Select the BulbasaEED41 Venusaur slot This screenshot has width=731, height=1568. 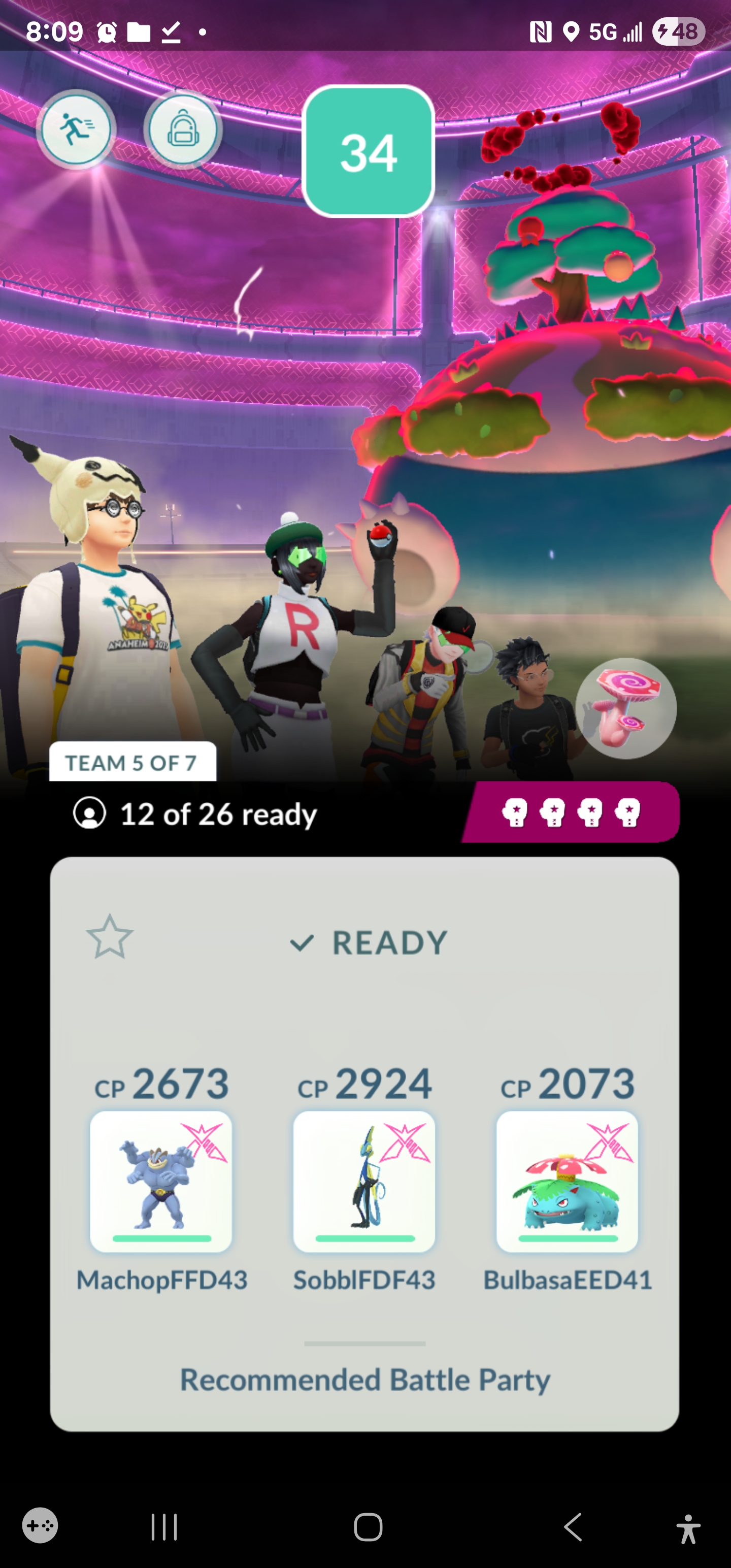[567, 1181]
